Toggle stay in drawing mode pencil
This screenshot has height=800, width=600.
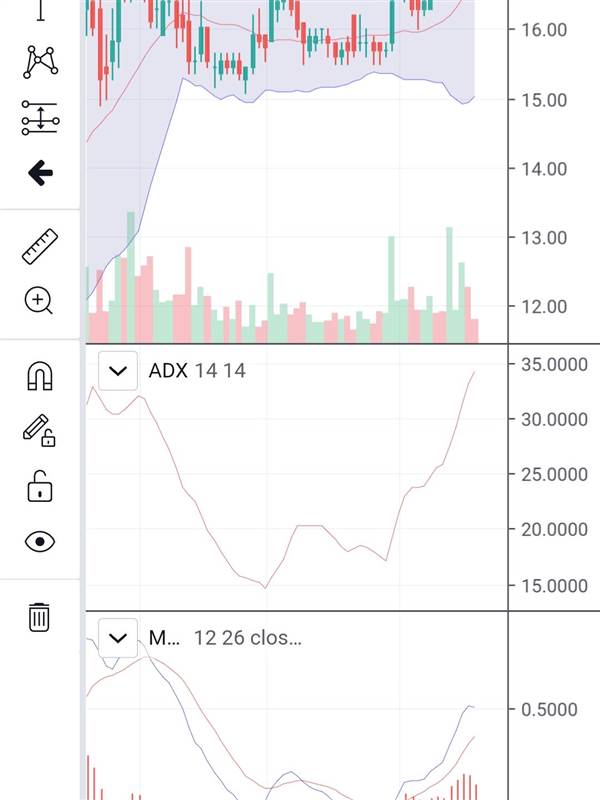coord(40,432)
